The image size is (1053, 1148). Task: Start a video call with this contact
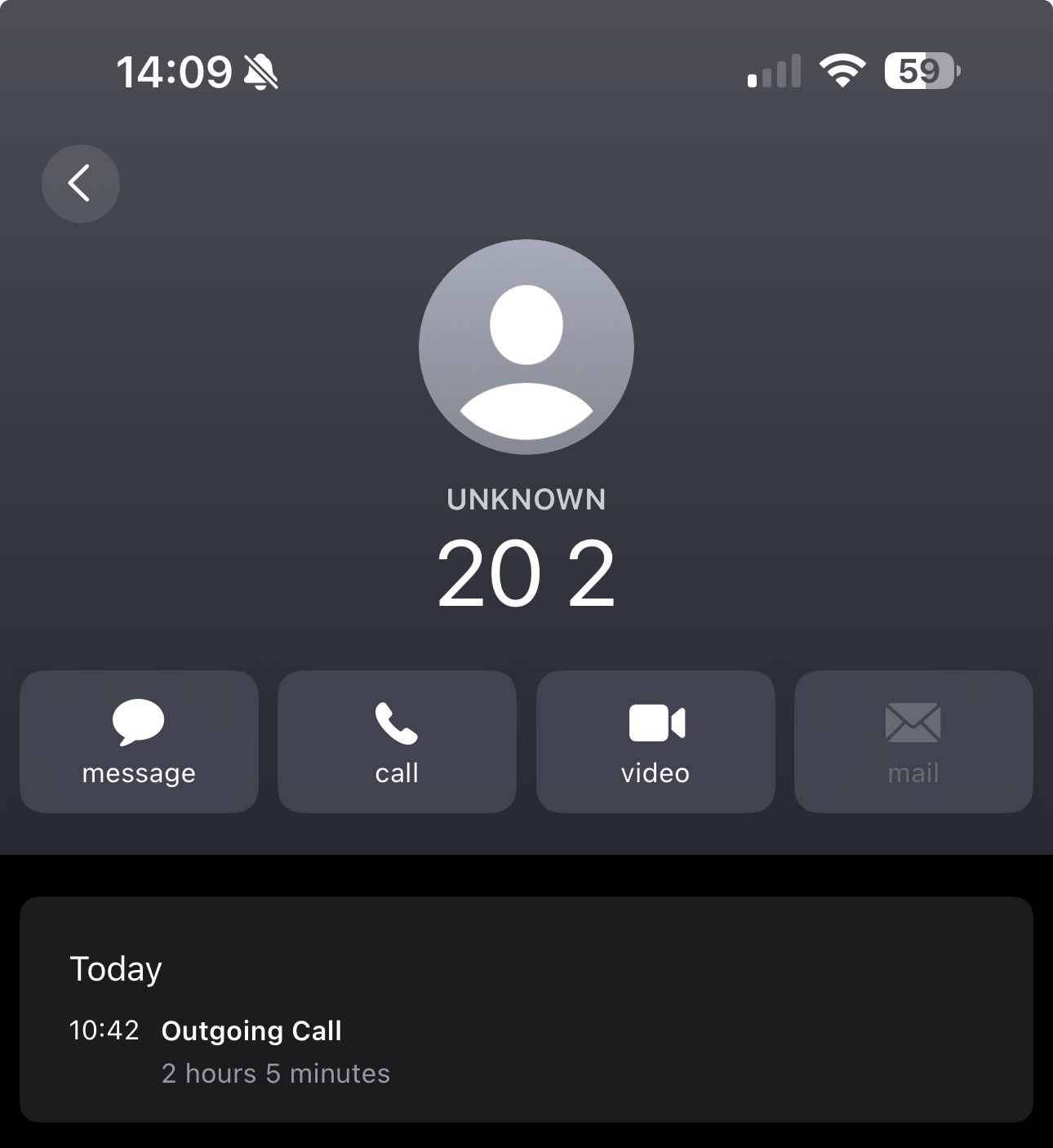tap(655, 741)
